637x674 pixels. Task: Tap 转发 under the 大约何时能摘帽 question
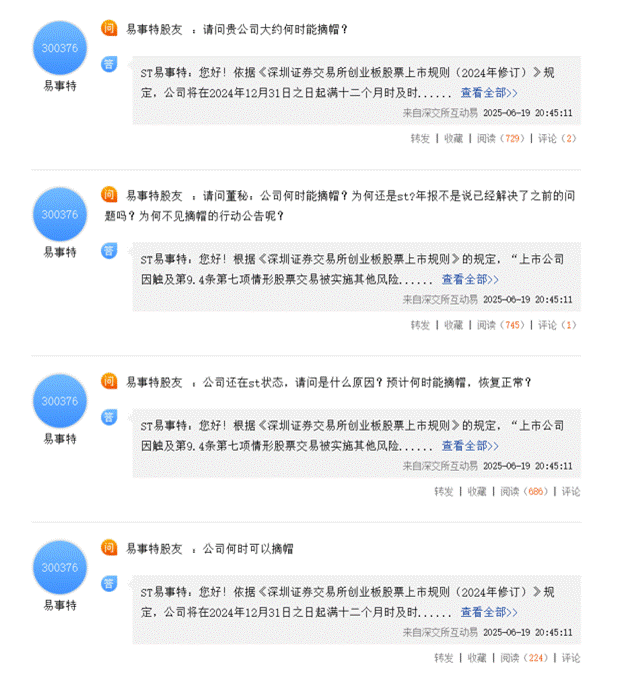420,138
